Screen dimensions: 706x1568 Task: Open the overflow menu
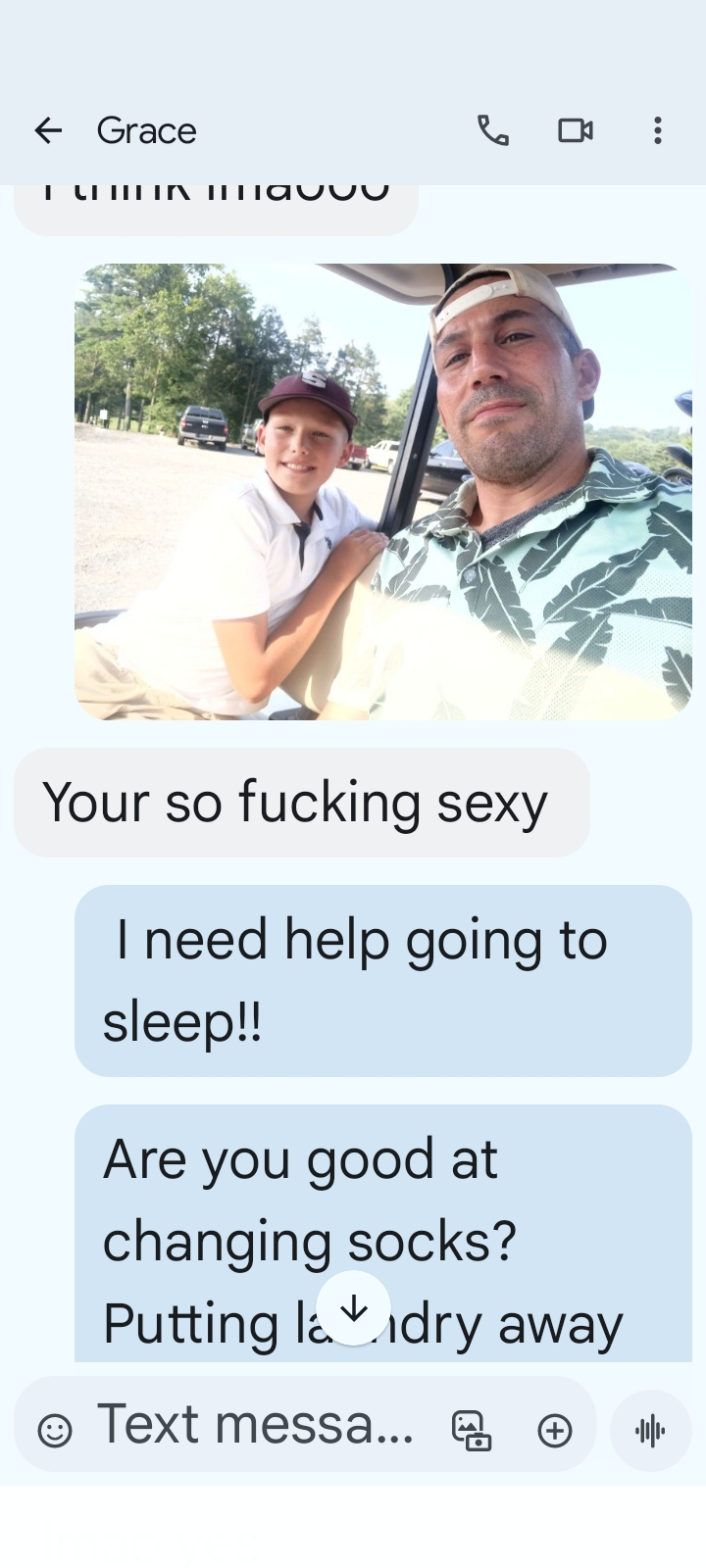pos(657,130)
